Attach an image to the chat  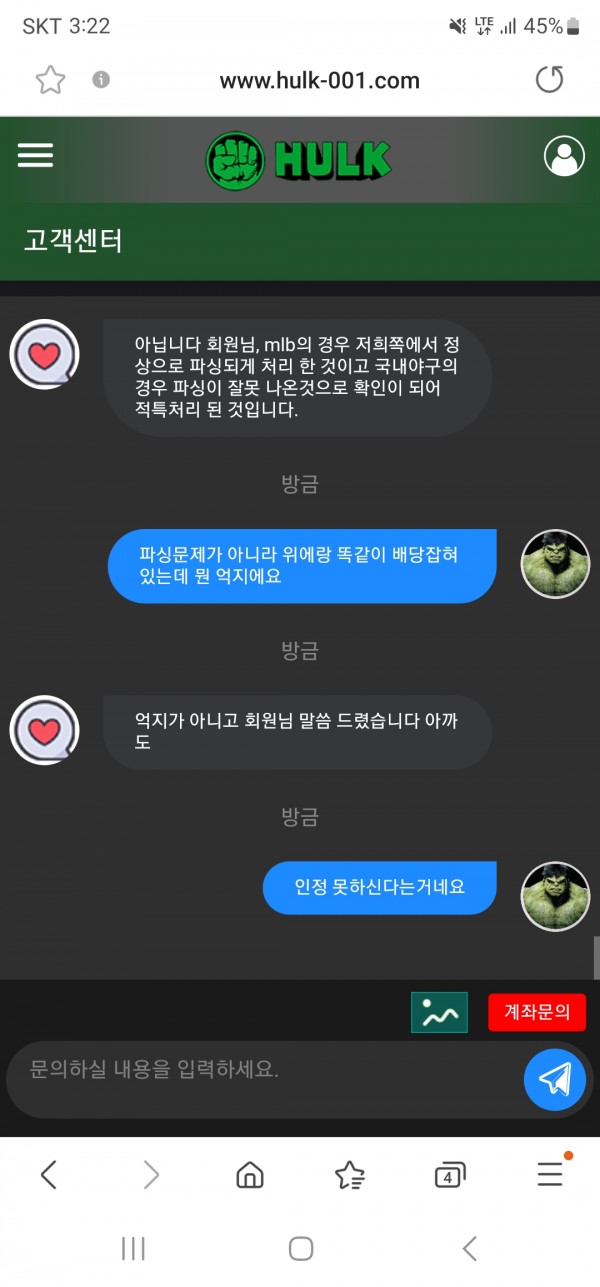click(439, 1012)
